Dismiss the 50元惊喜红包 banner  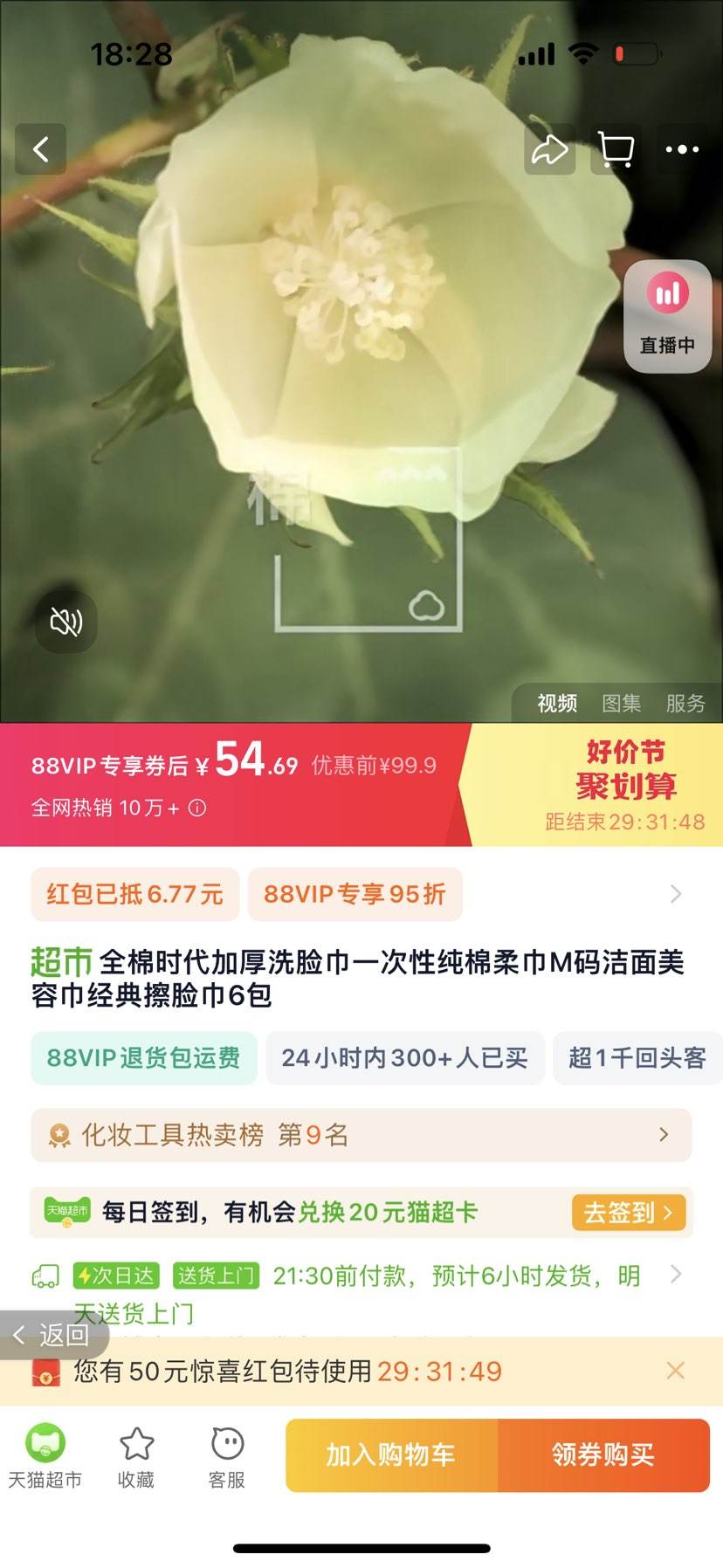[x=675, y=1371]
